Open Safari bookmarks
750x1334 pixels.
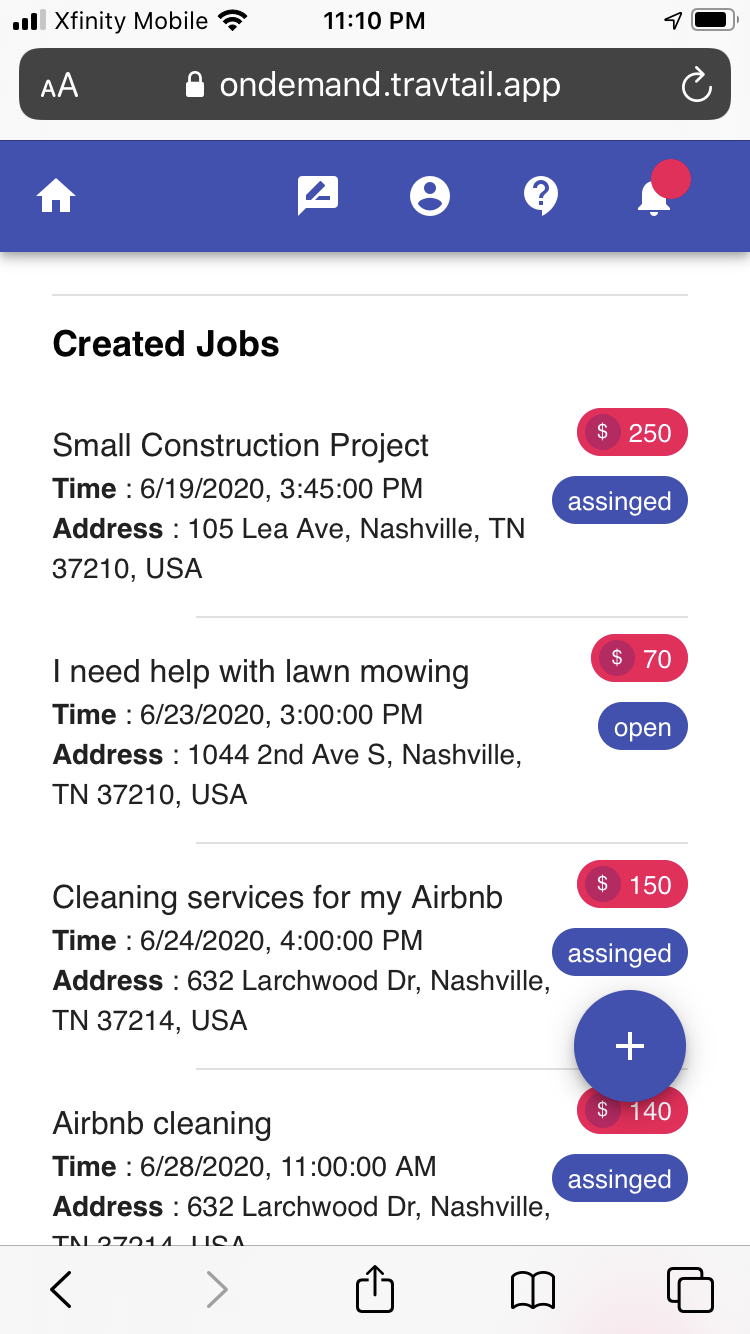point(532,1289)
